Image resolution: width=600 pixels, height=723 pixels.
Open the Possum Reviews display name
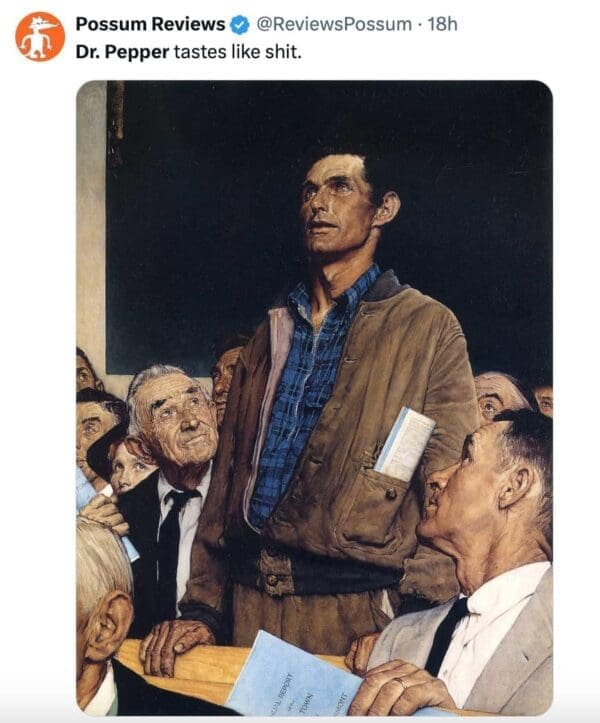[150, 24]
